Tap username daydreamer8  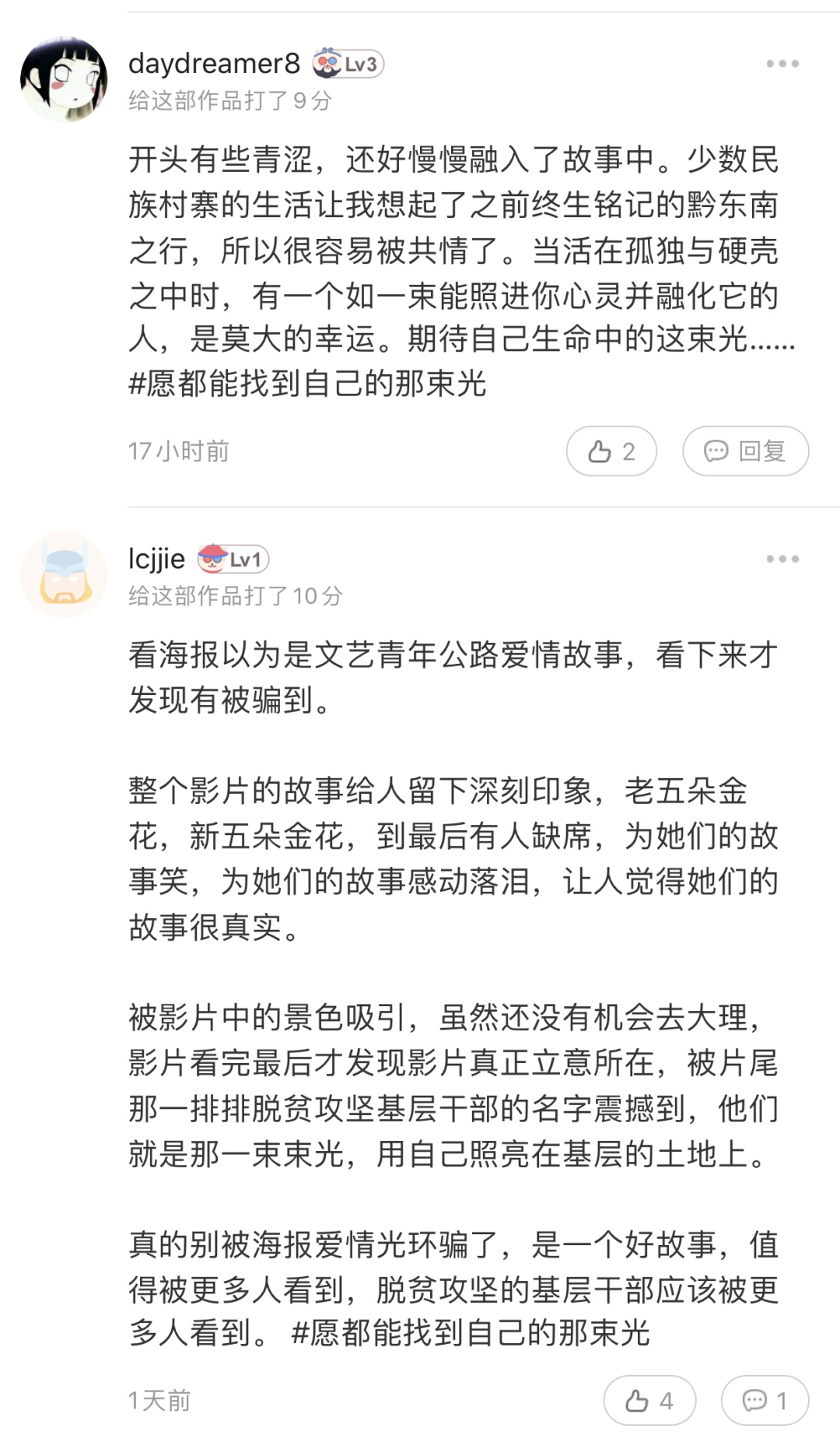click(x=214, y=64)
